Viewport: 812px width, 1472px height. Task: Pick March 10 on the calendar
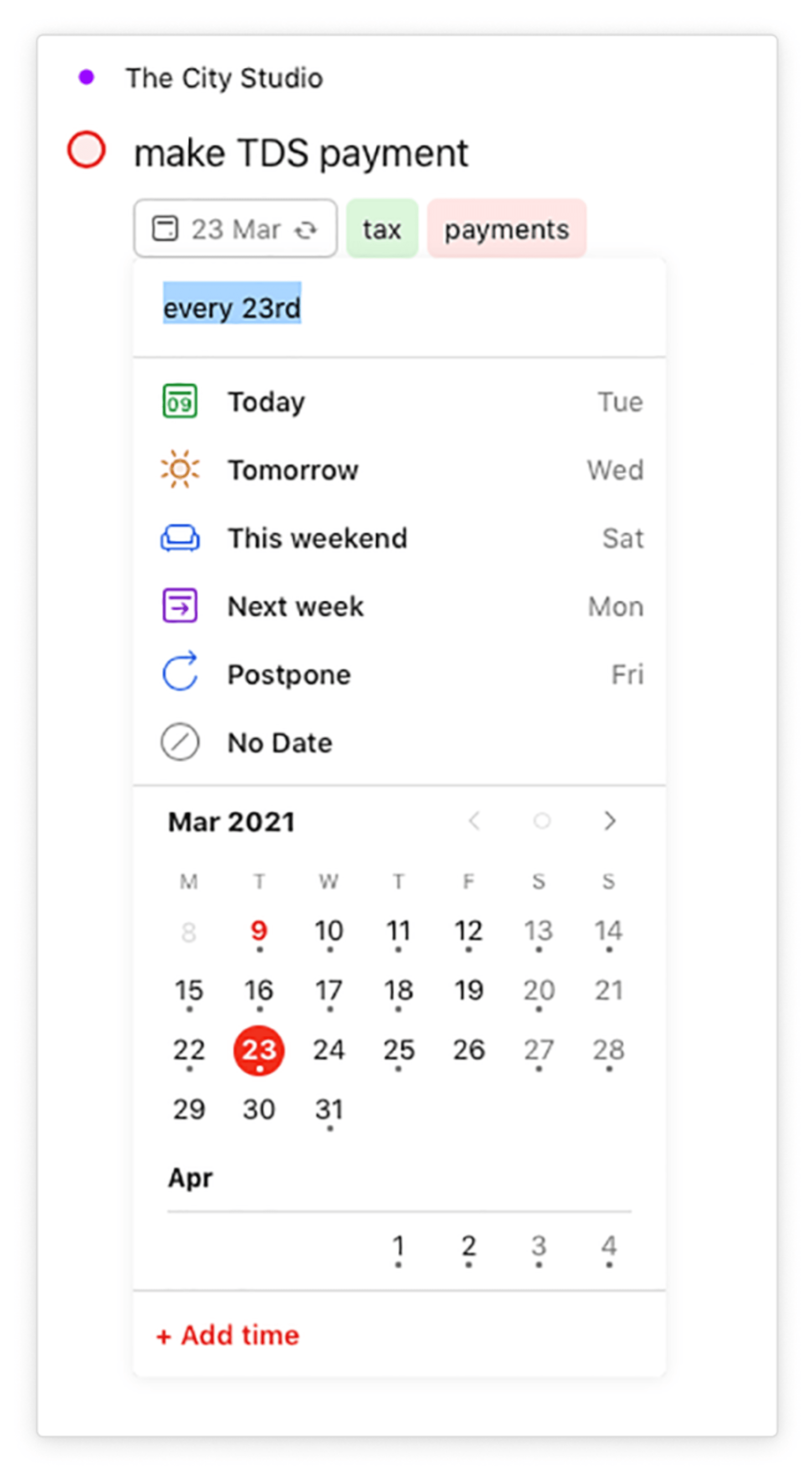[x=329, y=932]
